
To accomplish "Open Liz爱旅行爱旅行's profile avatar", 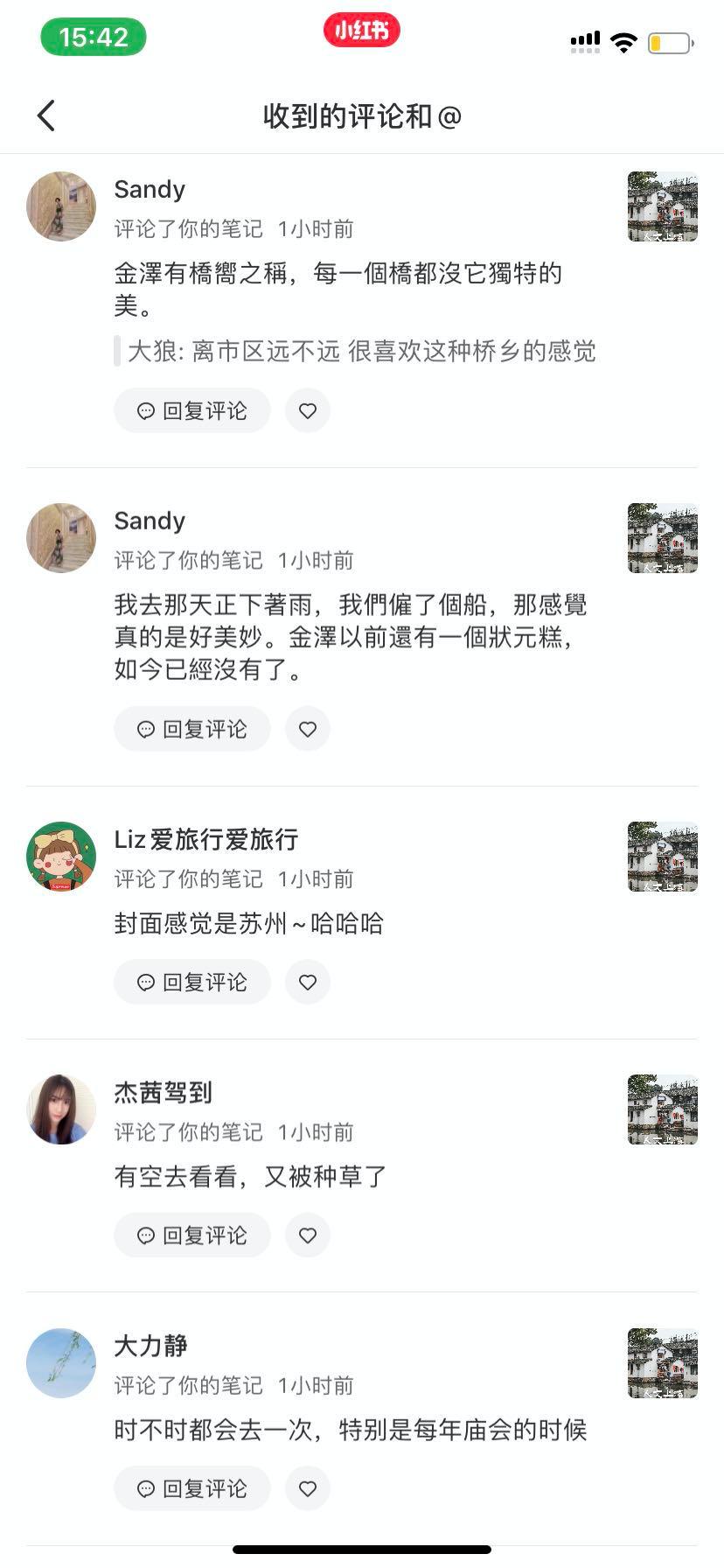I will tap(61, 857).
